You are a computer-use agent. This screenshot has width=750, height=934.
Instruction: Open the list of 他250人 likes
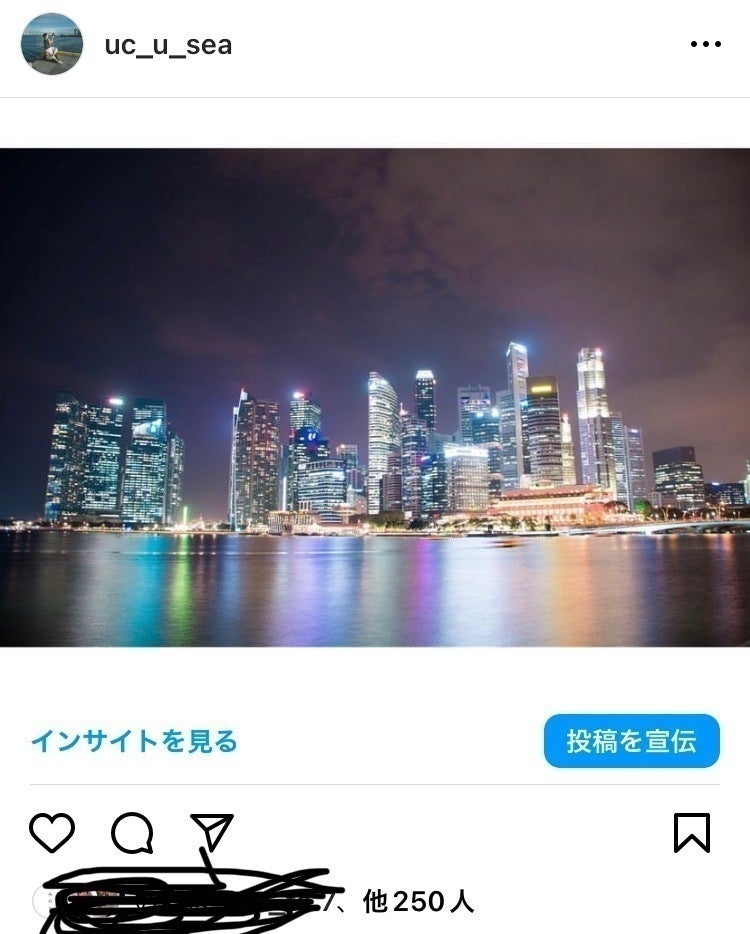417,901
